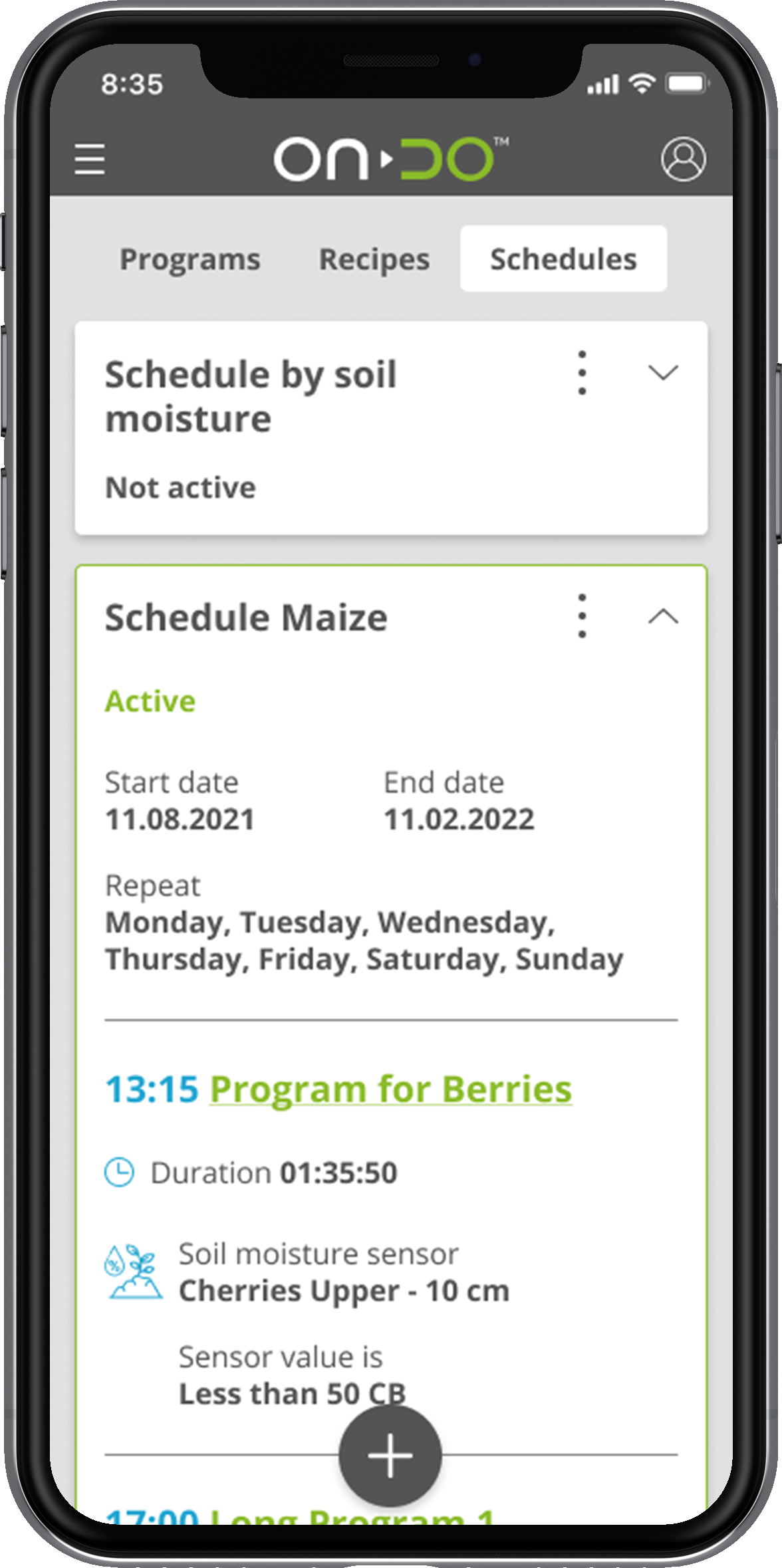Viewport: 782px width, 1568px height.
Task: Collapse the Schedule Maize card
Action: [x=663, y=617]
